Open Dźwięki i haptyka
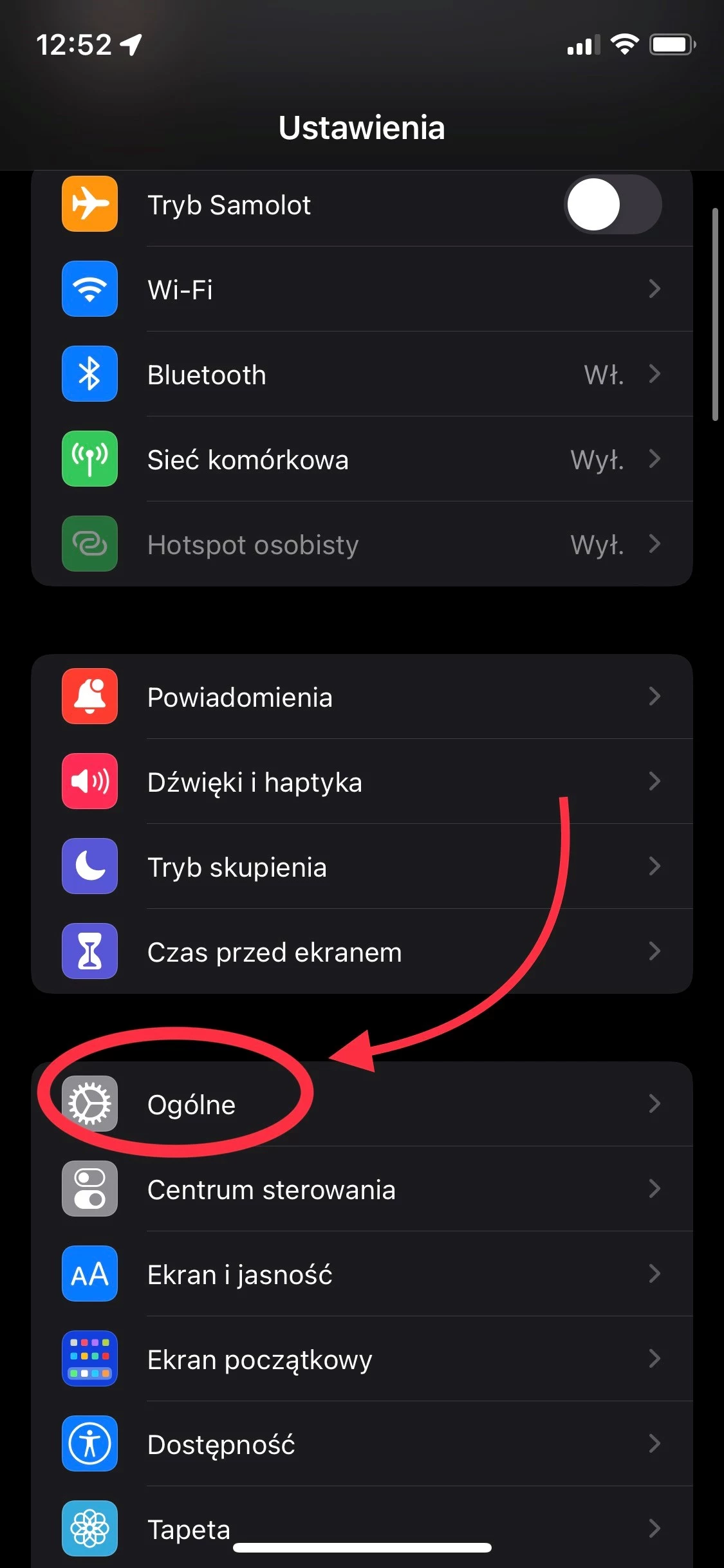Viewport: 724px width, 1568px height. (362, 781)
